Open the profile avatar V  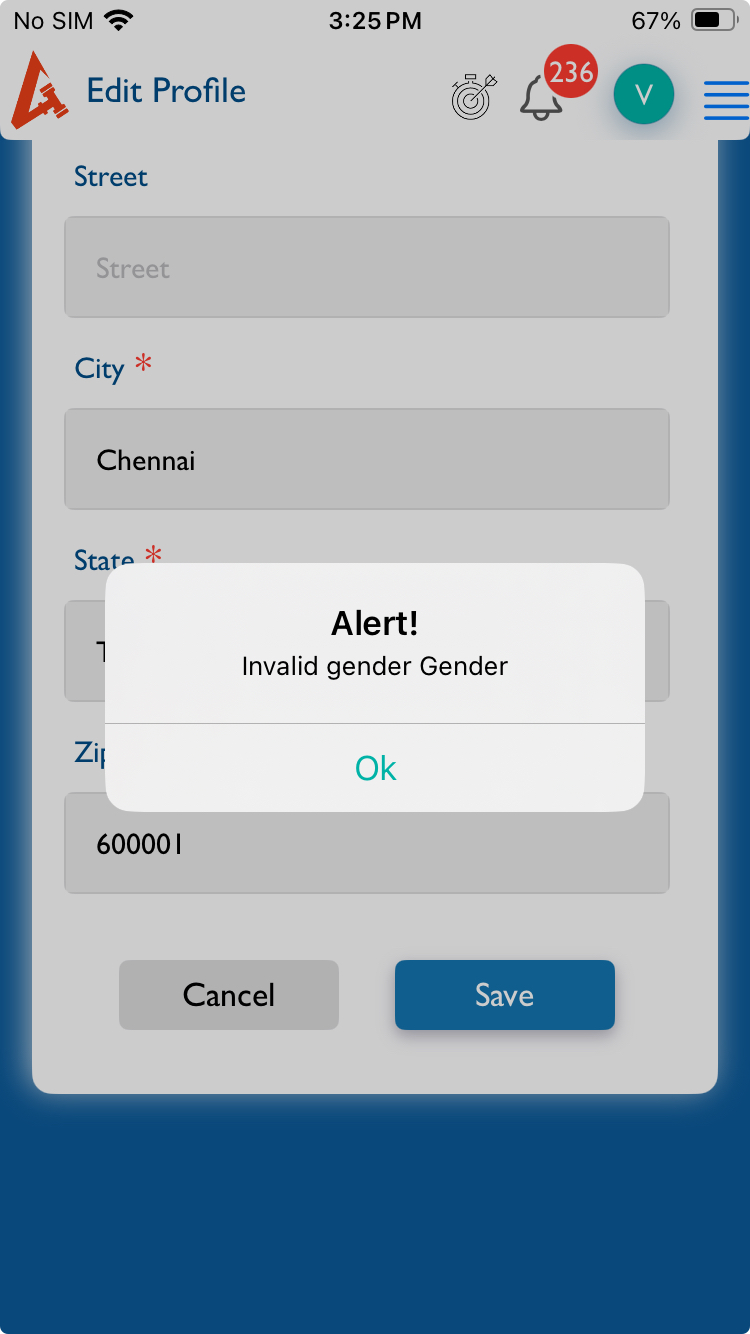[643, 95]
